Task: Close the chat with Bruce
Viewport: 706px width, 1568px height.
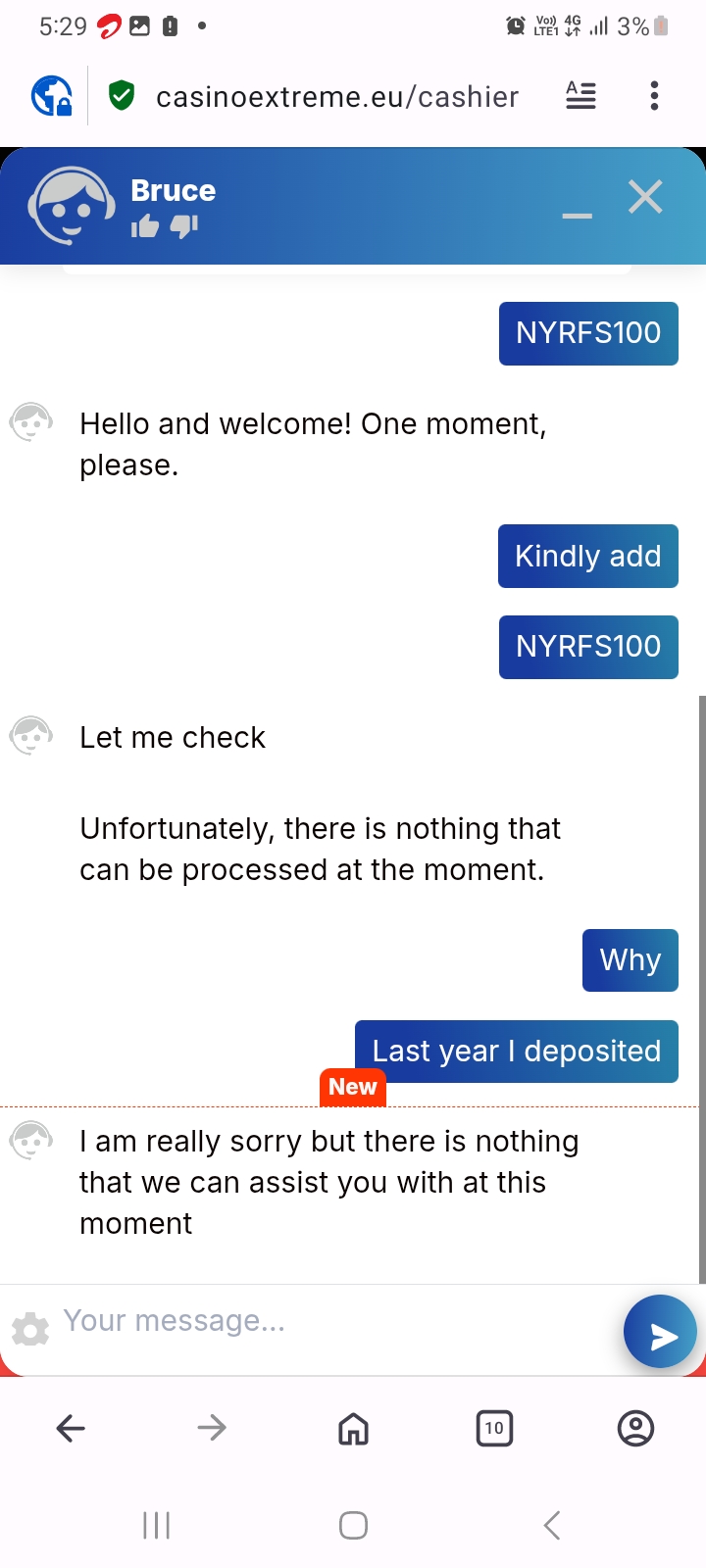Action: 645,197
